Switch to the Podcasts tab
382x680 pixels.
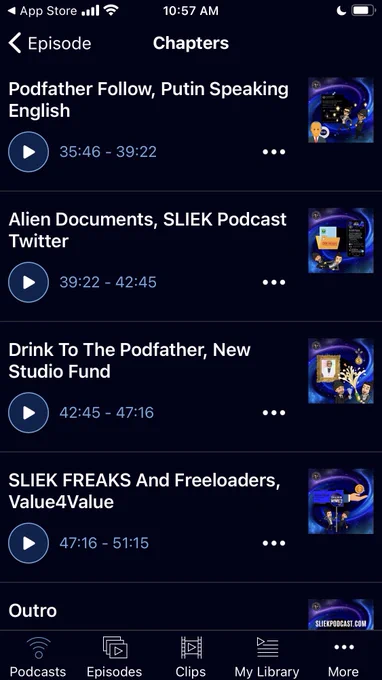coord(38,657)
